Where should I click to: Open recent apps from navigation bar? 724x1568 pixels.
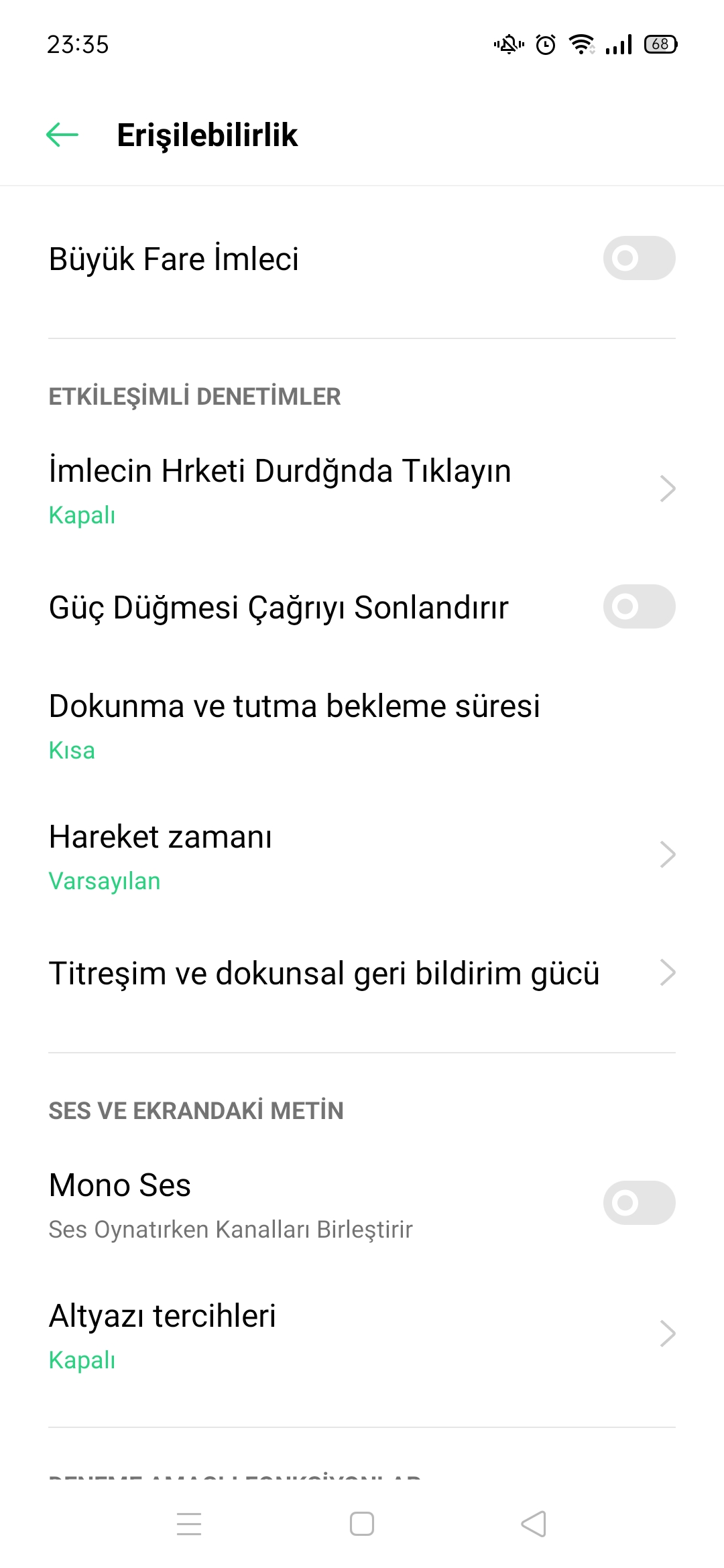pos(189,1524)
